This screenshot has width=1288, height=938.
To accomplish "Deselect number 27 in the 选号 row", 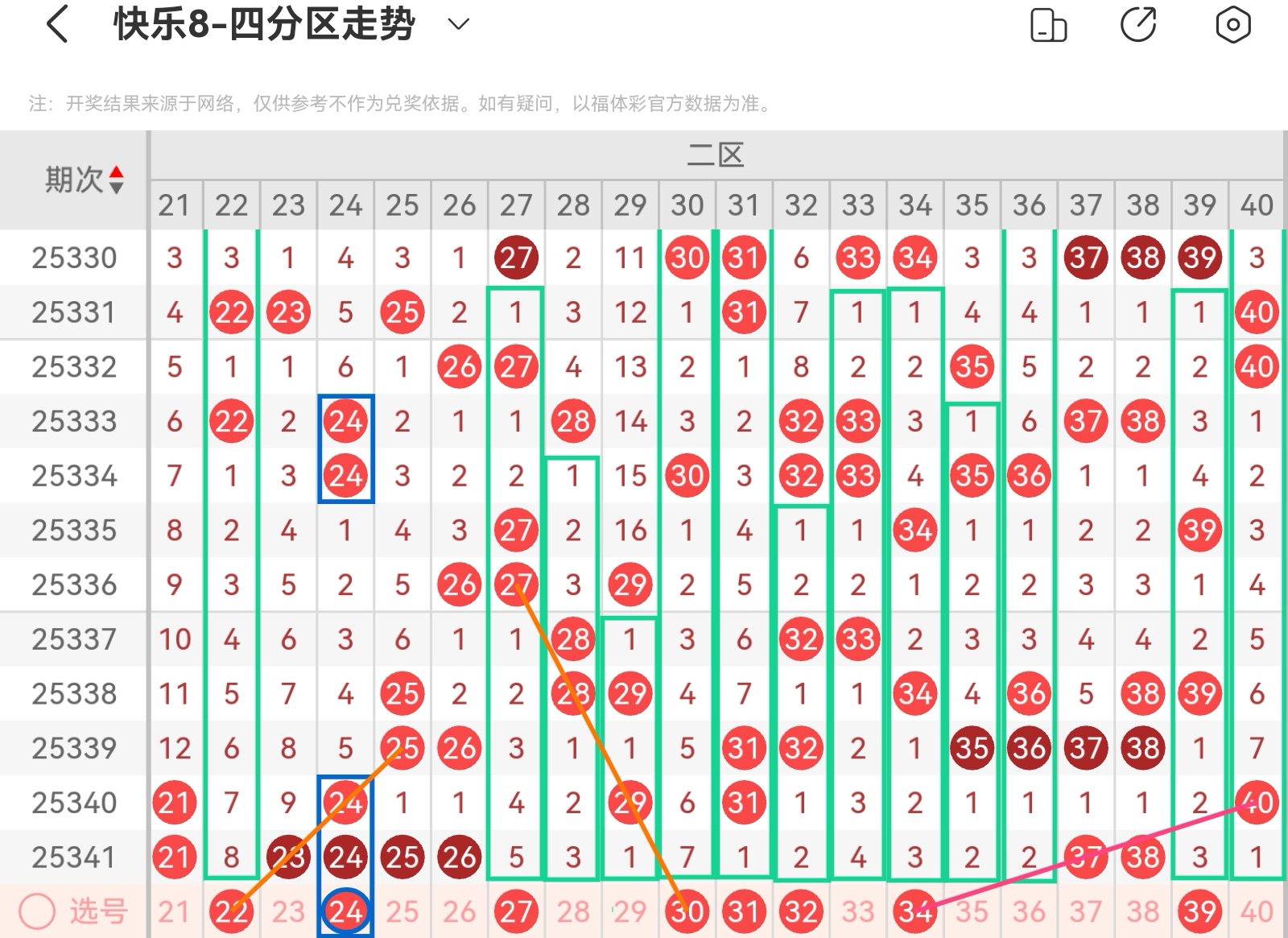I will (516, 911).
